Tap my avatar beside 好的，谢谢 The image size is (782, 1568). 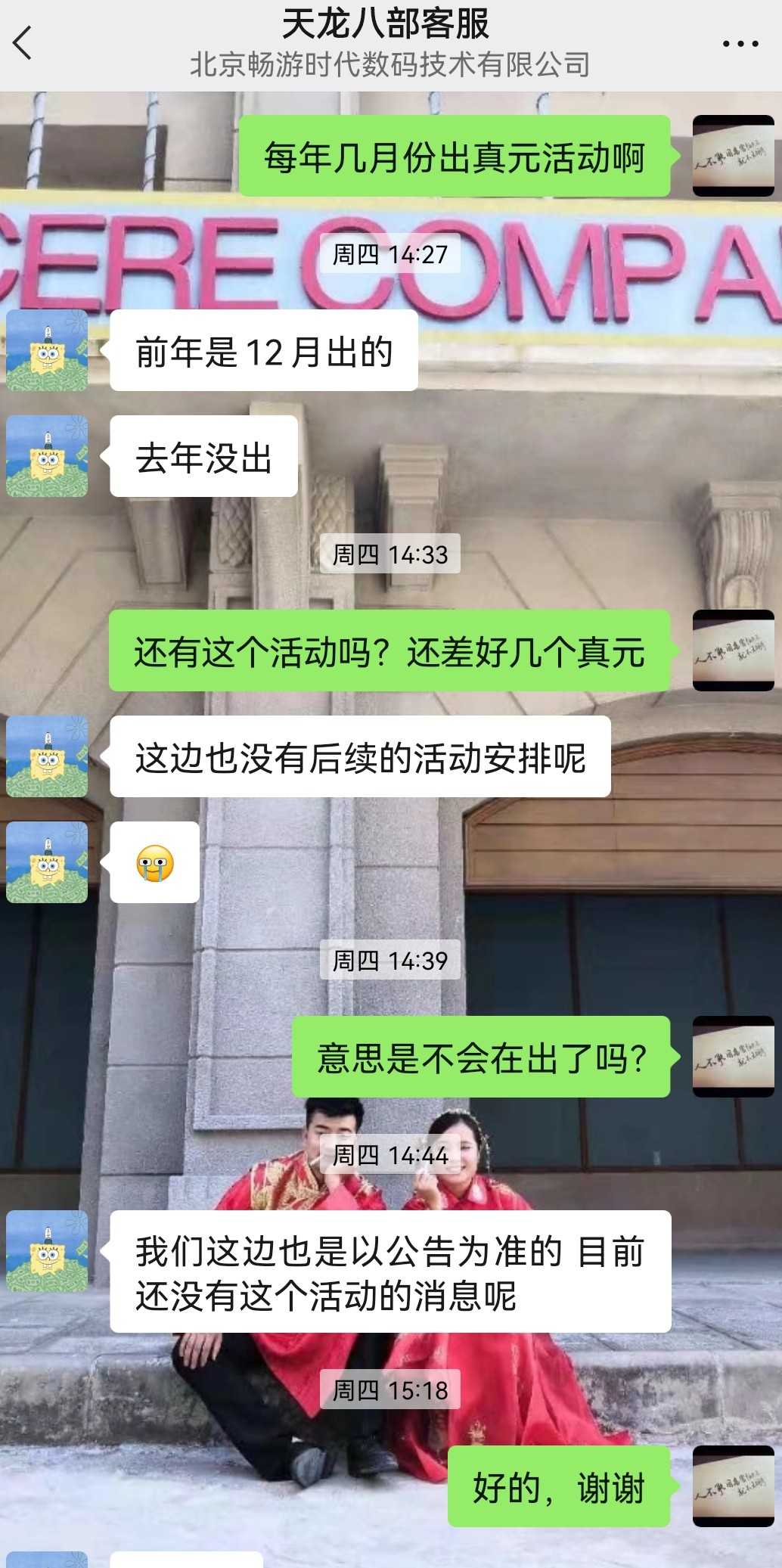pos(733,1486)
